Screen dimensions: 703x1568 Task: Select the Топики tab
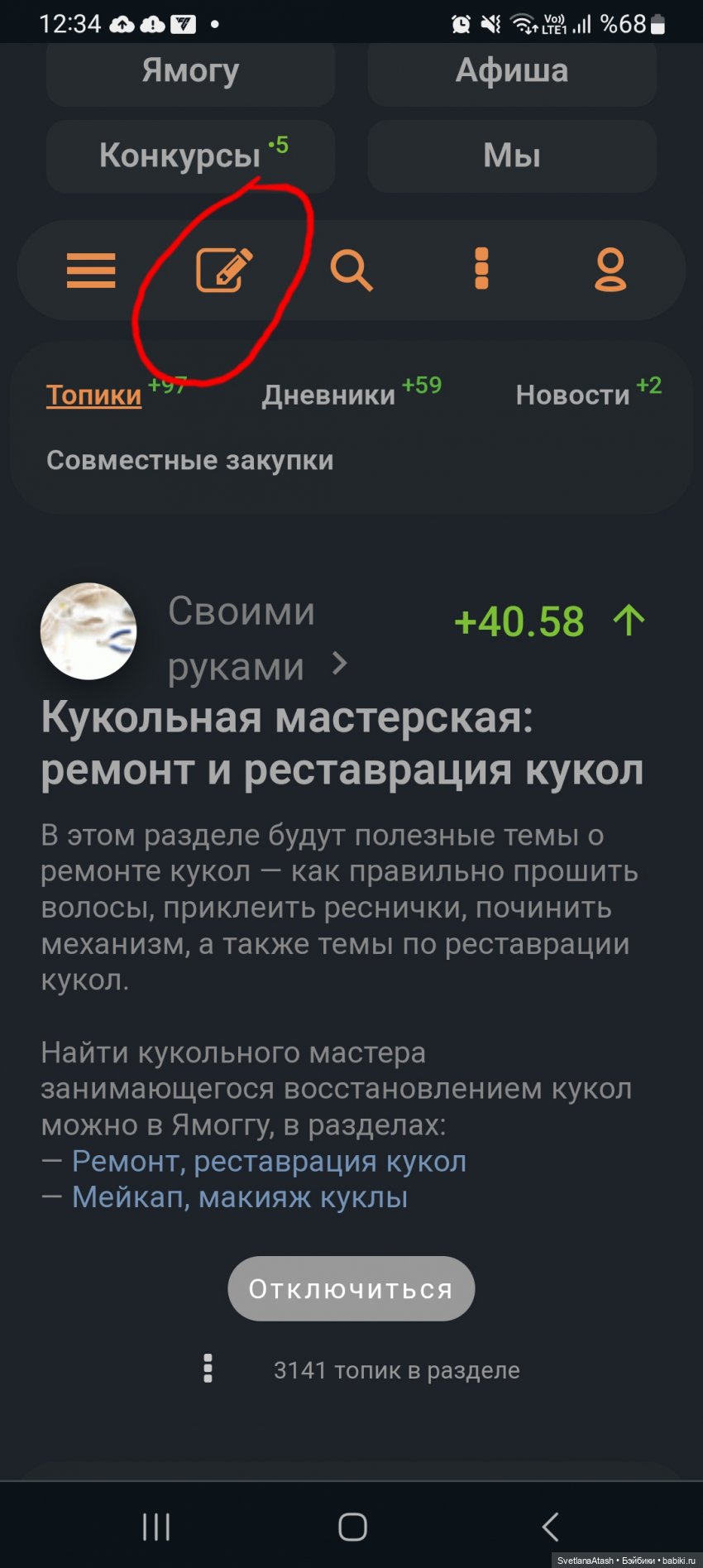(93, 395)
